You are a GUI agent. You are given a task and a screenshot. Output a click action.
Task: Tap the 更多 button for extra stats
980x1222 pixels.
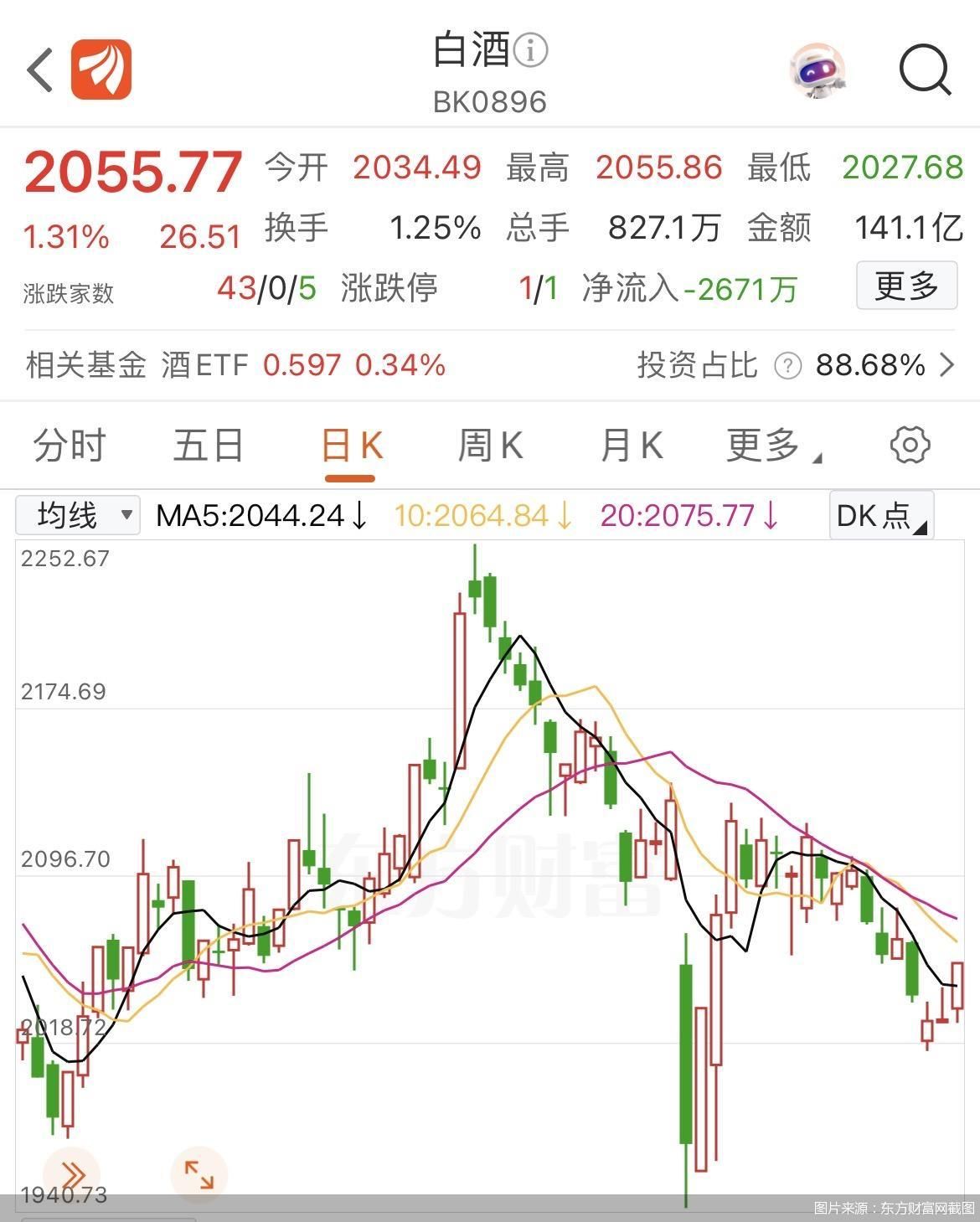pyautogui.click(x=906, y=286)
